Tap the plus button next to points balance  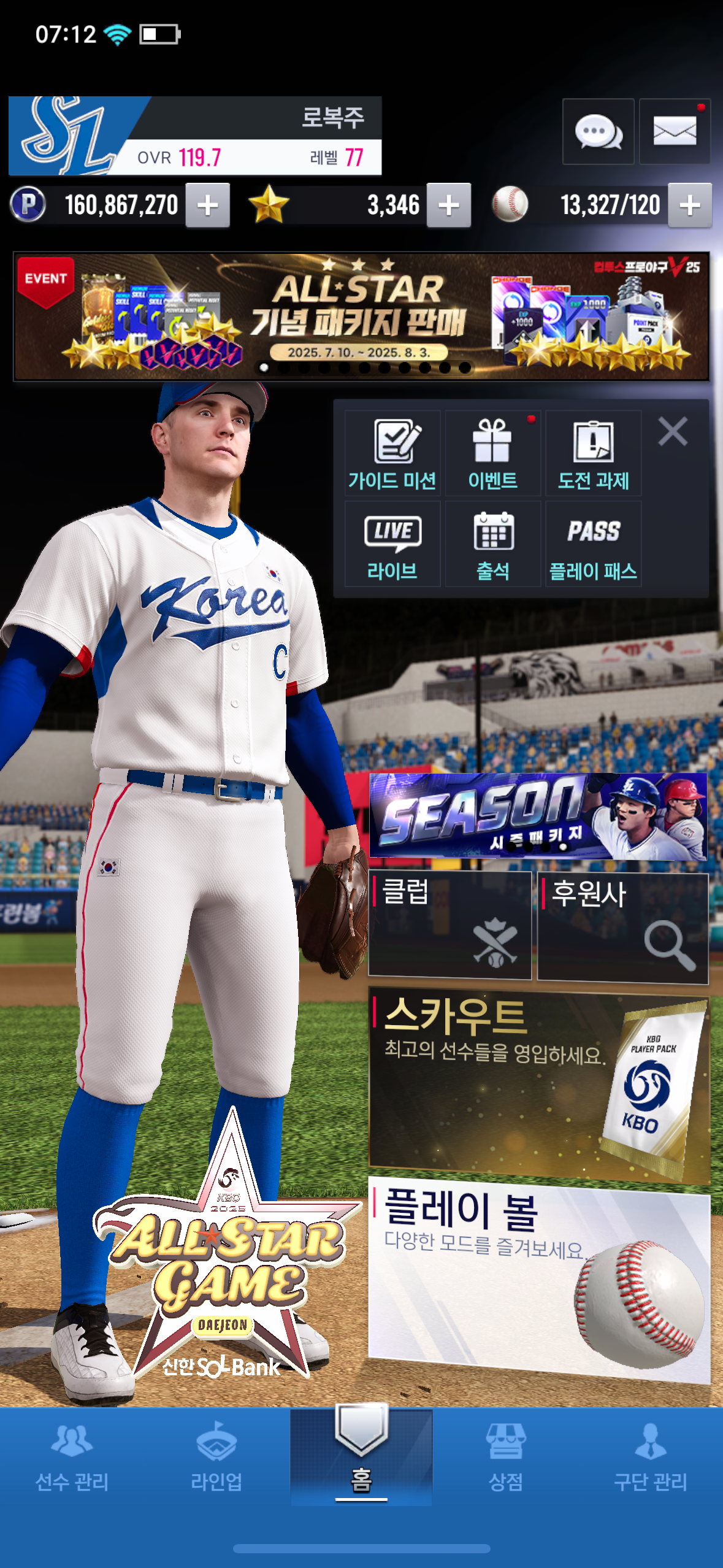pos(208,206)
